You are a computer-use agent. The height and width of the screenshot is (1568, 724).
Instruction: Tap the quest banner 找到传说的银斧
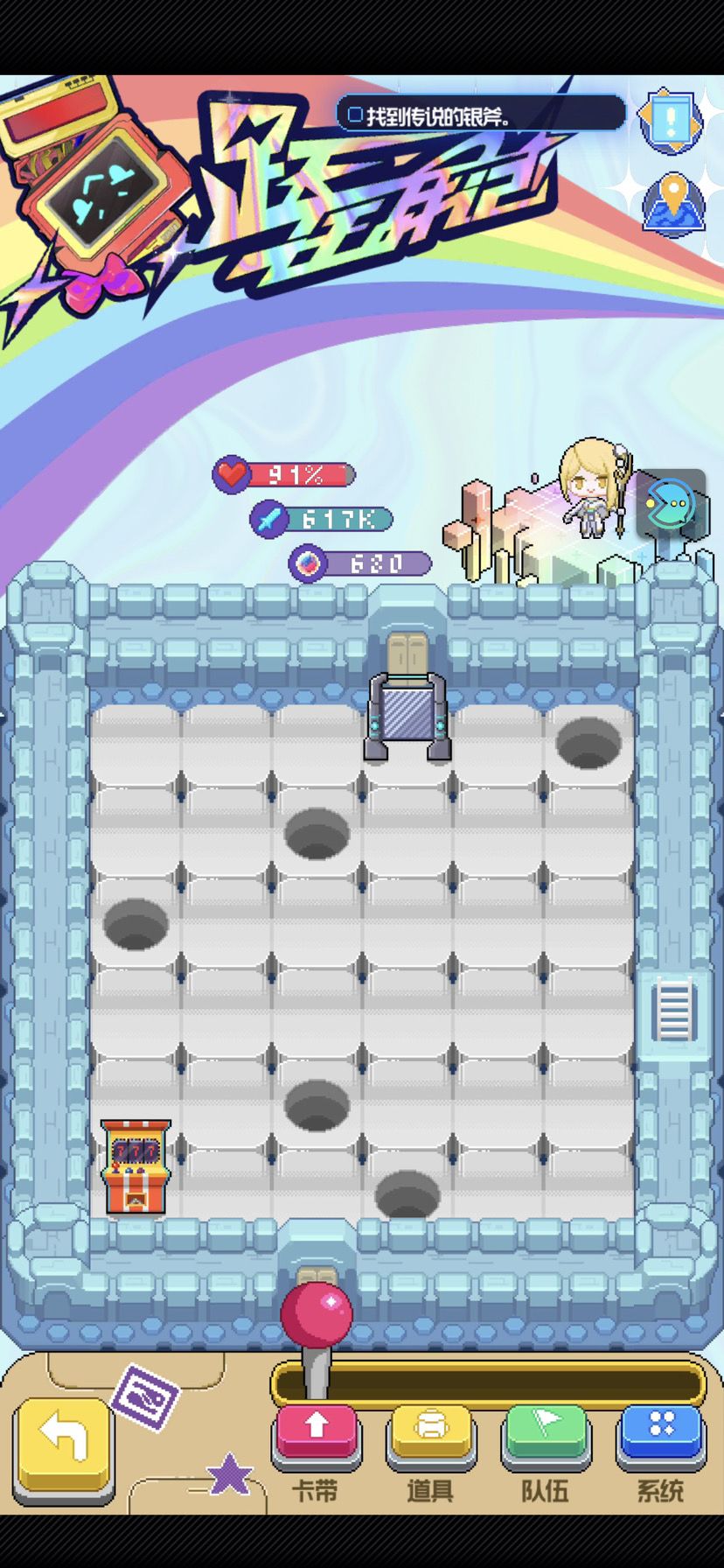(481, 115)
